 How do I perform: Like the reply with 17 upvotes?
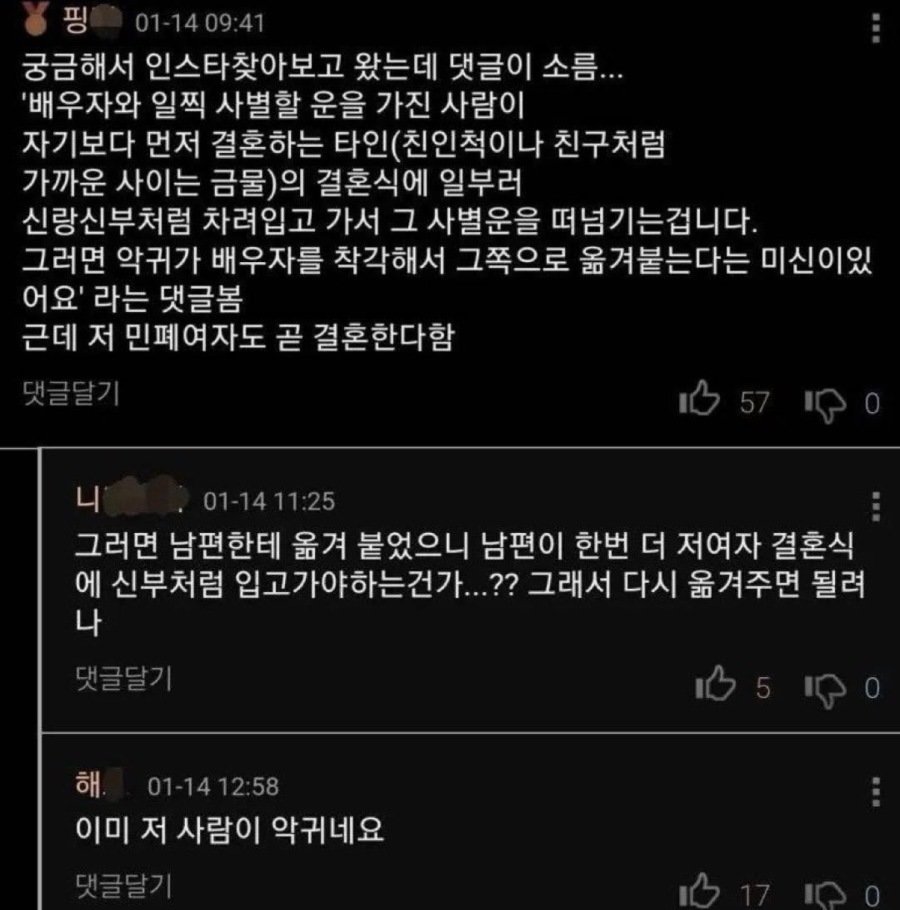[x=699, y=893]
